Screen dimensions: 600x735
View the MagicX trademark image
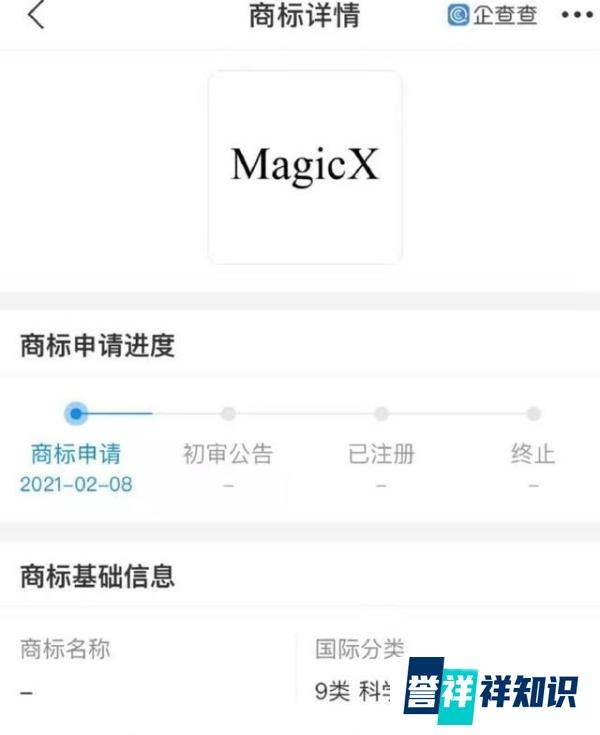click(305, 166)
